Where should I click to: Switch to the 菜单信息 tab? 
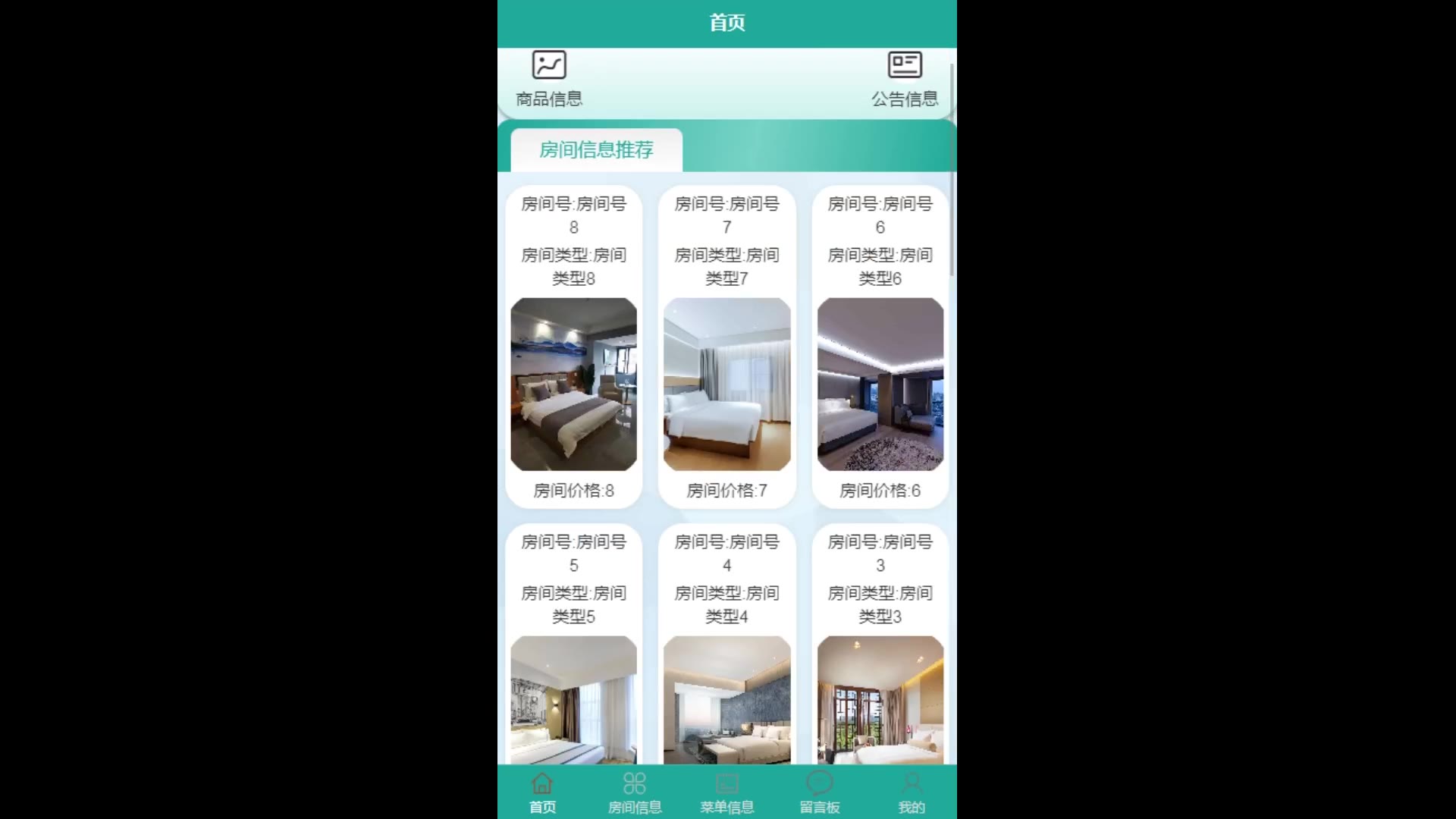pyautogui.click(x=726, y=792)
